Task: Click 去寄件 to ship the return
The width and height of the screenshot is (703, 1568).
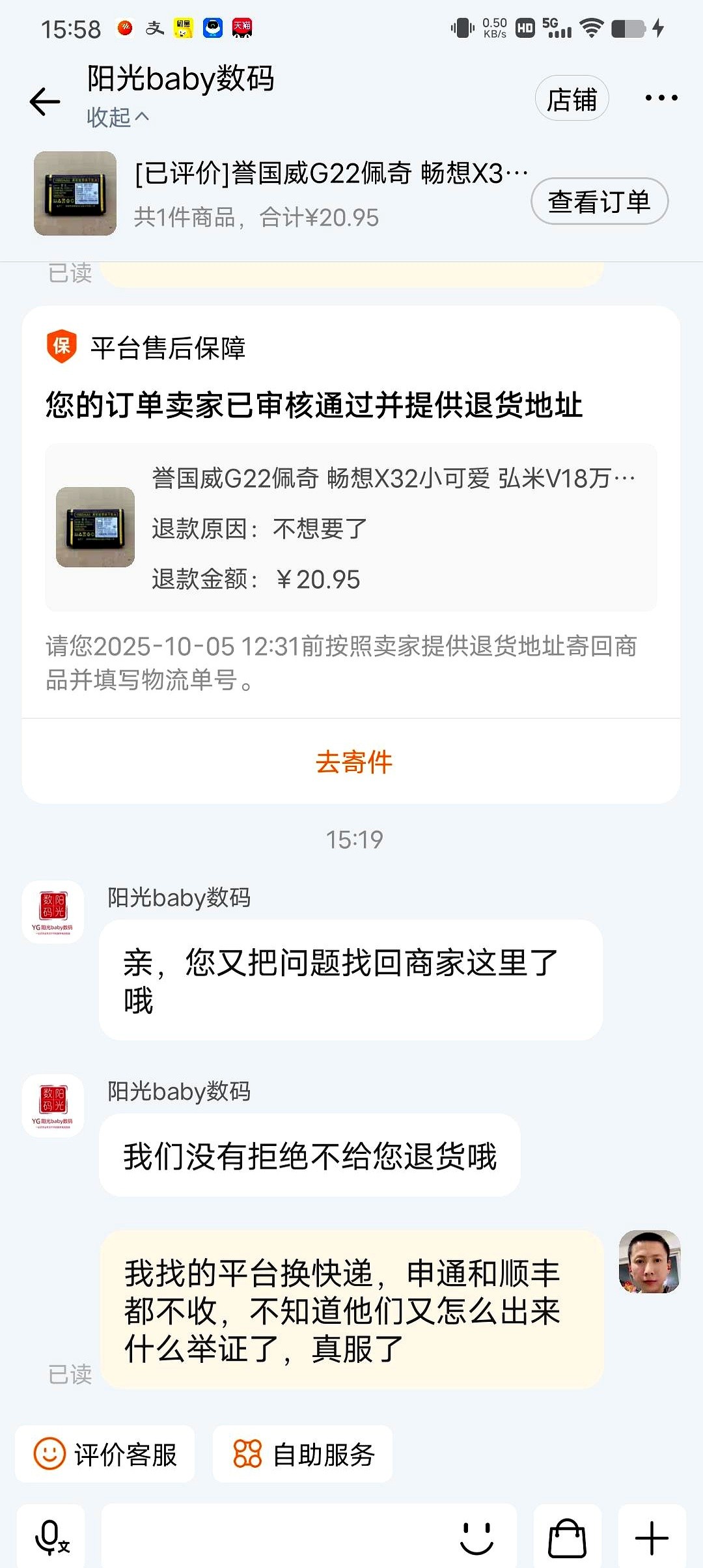Action: (x=352, y=762)
